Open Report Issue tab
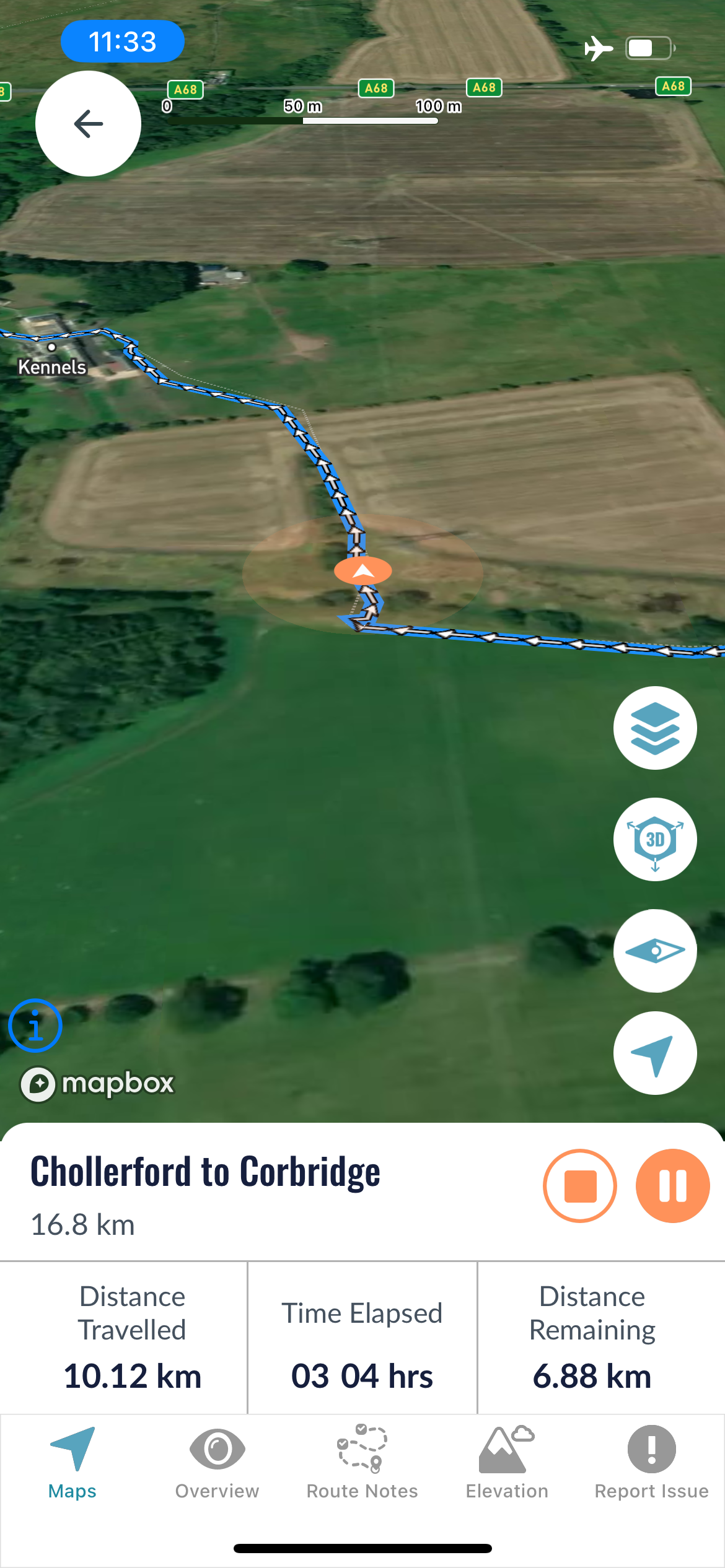The width and height of the screenshot is (725, 1568). click(652, 1463)
